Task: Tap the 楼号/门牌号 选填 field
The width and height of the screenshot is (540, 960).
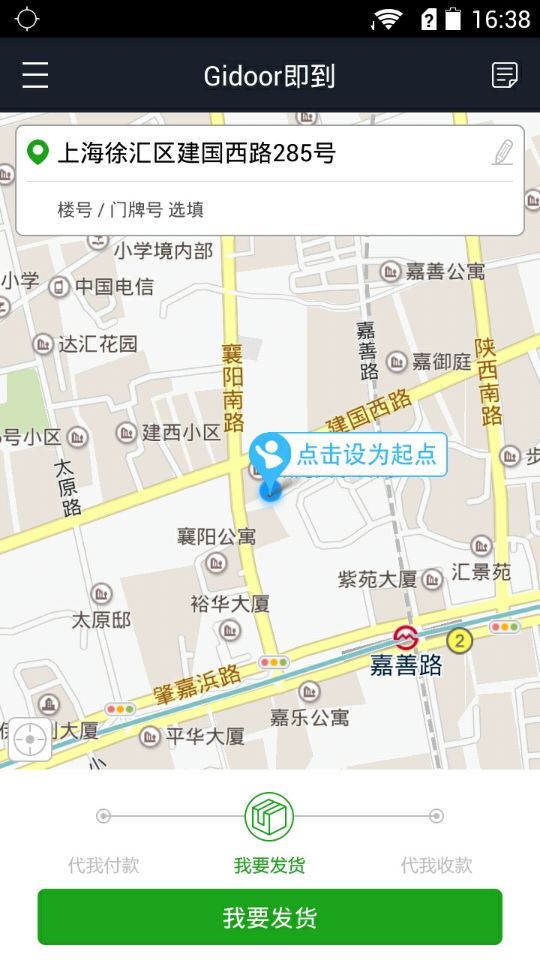Action: (269, 209)
